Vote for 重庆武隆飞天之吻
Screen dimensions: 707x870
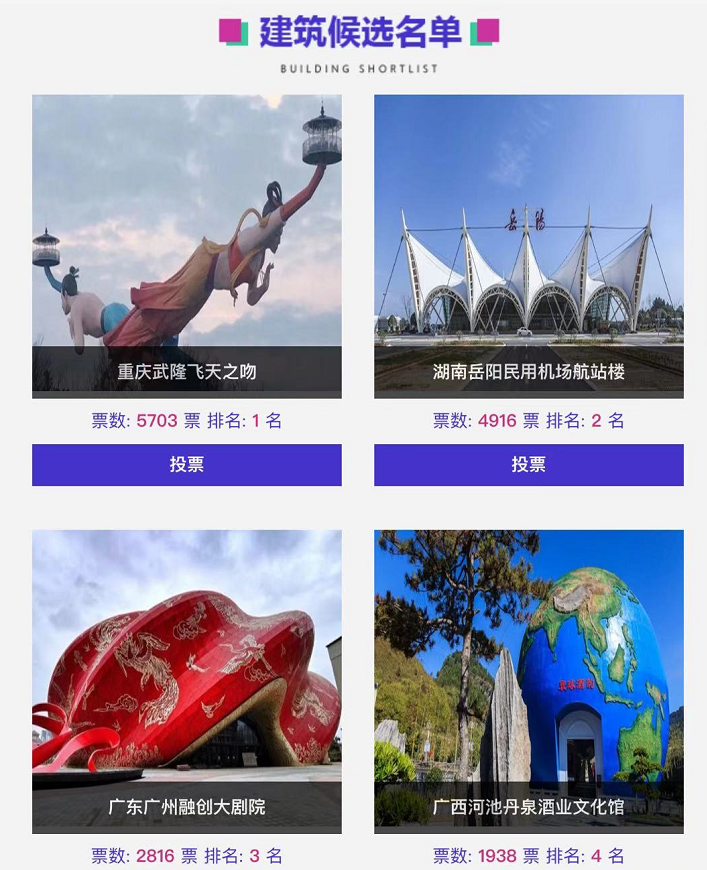[x=187, y=465]
